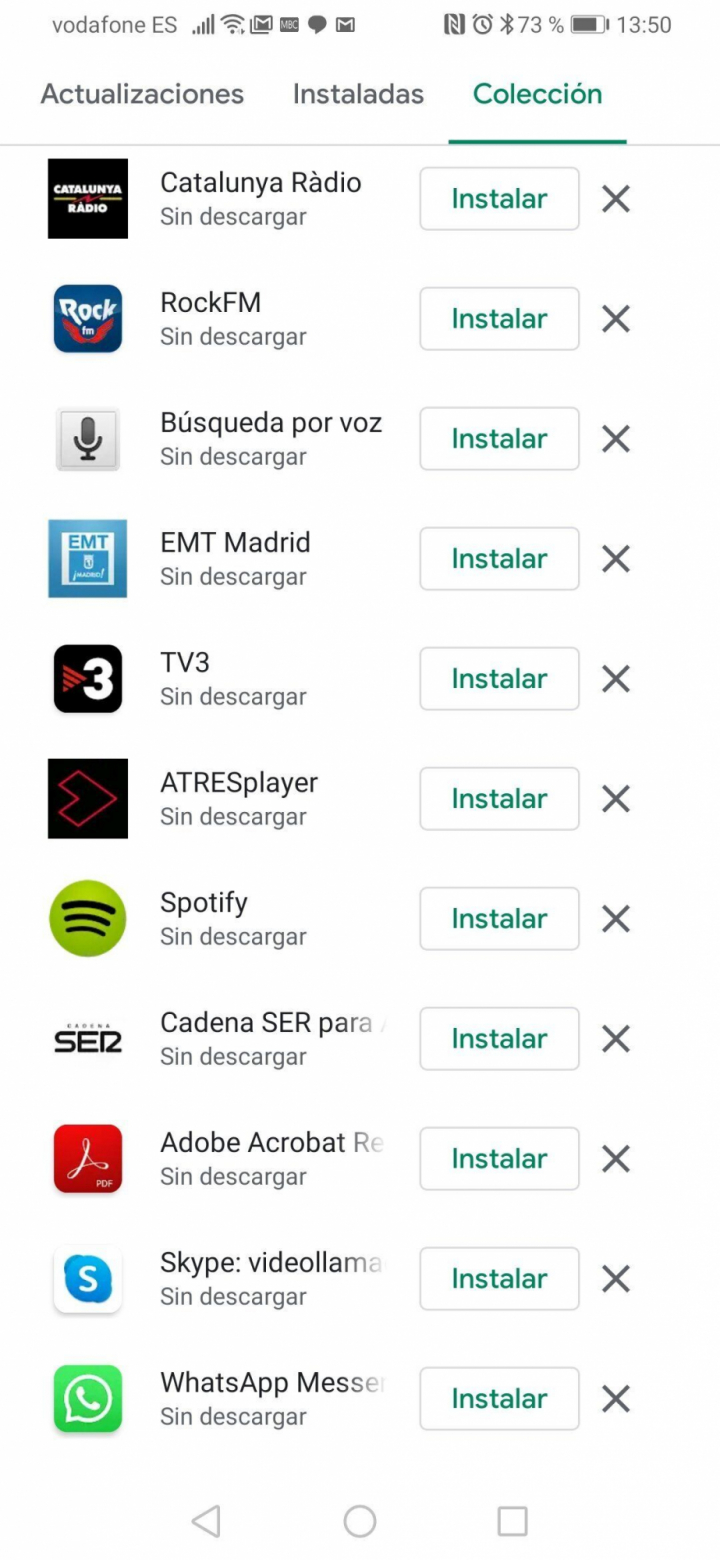The image size is (720, 1560).
Task: Install RockFM
Action: [499, 319]
